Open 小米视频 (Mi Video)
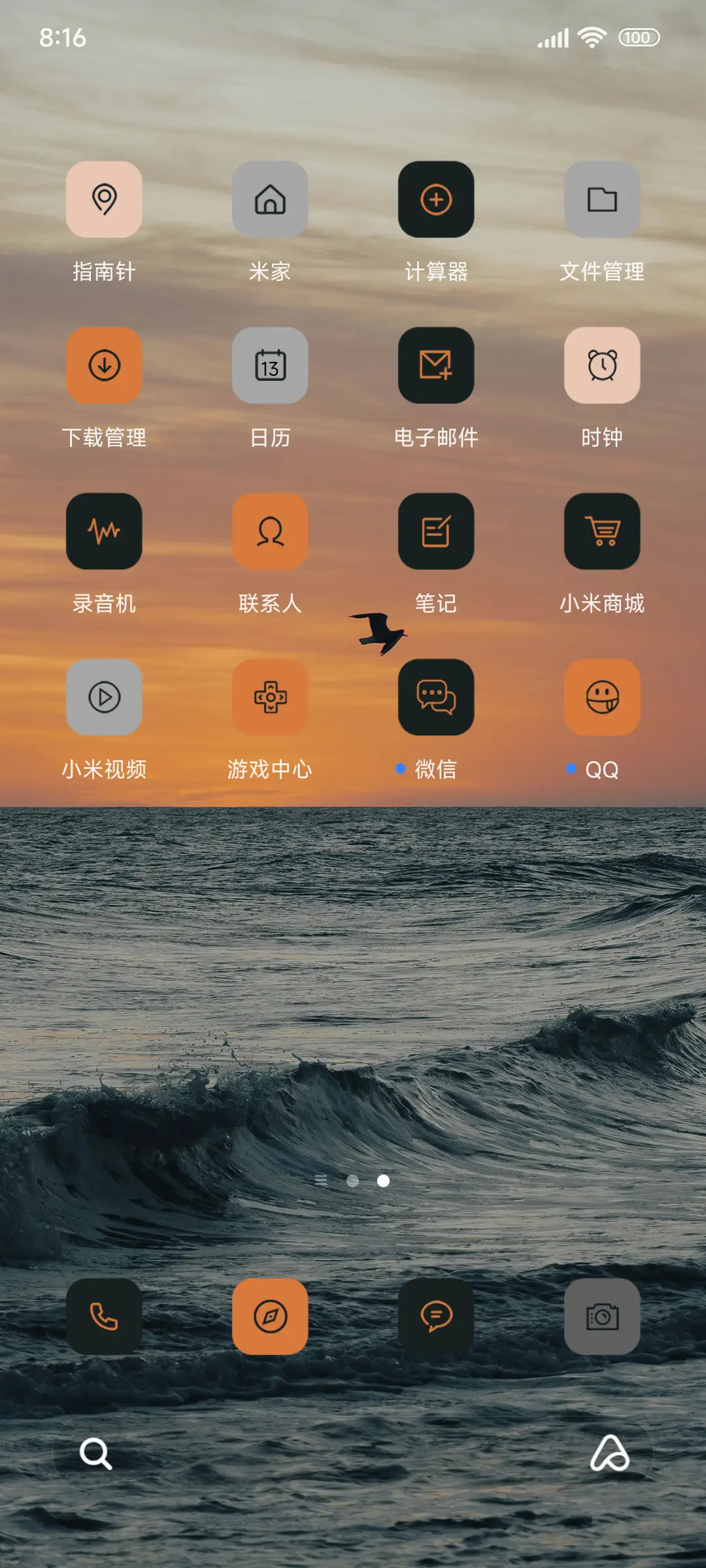Screen dimensions: 706x1568 (104, 696)
